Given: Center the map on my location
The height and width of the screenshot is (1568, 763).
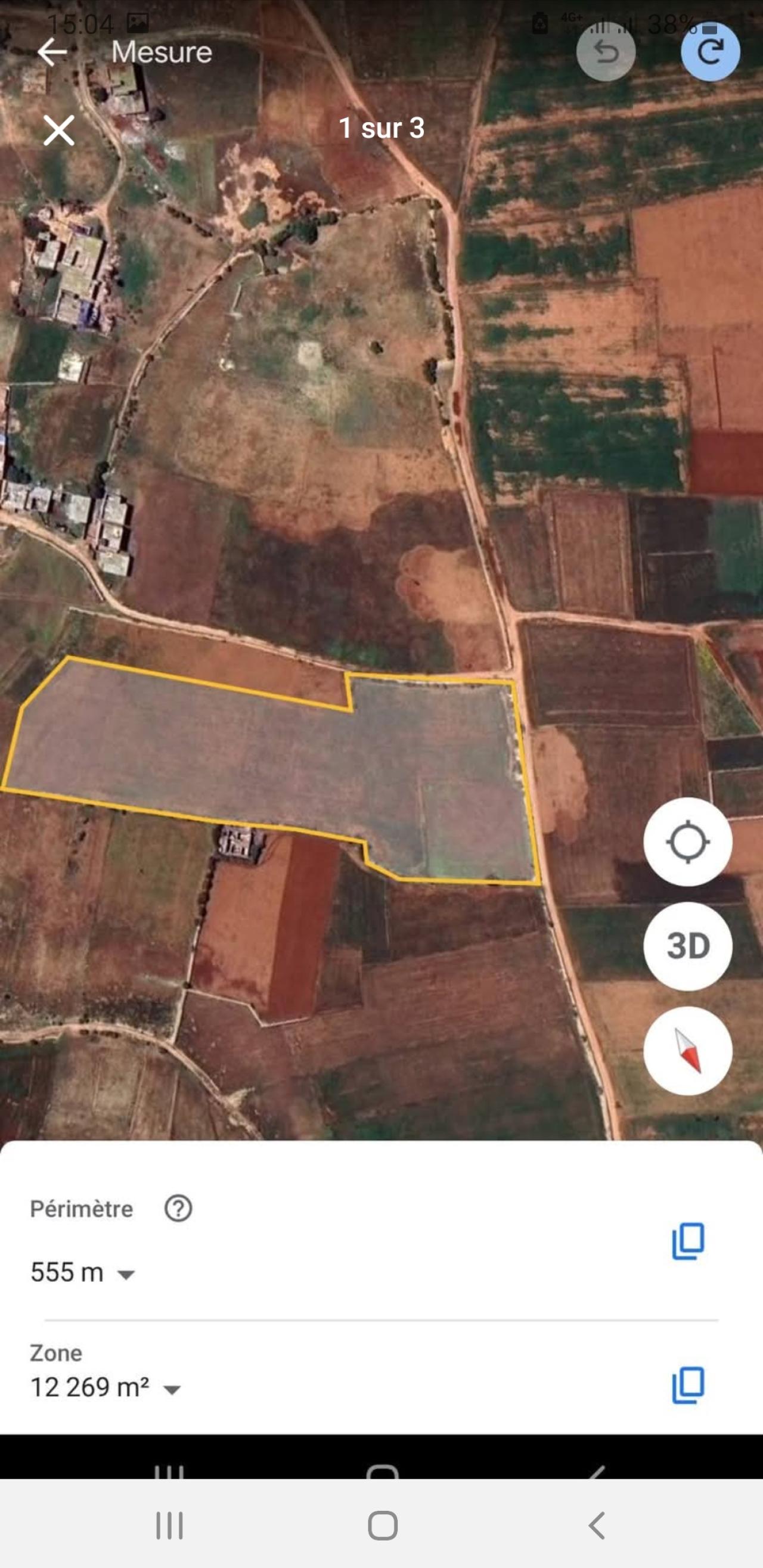Looking at the screenshot, I should (x=687, y=842).
